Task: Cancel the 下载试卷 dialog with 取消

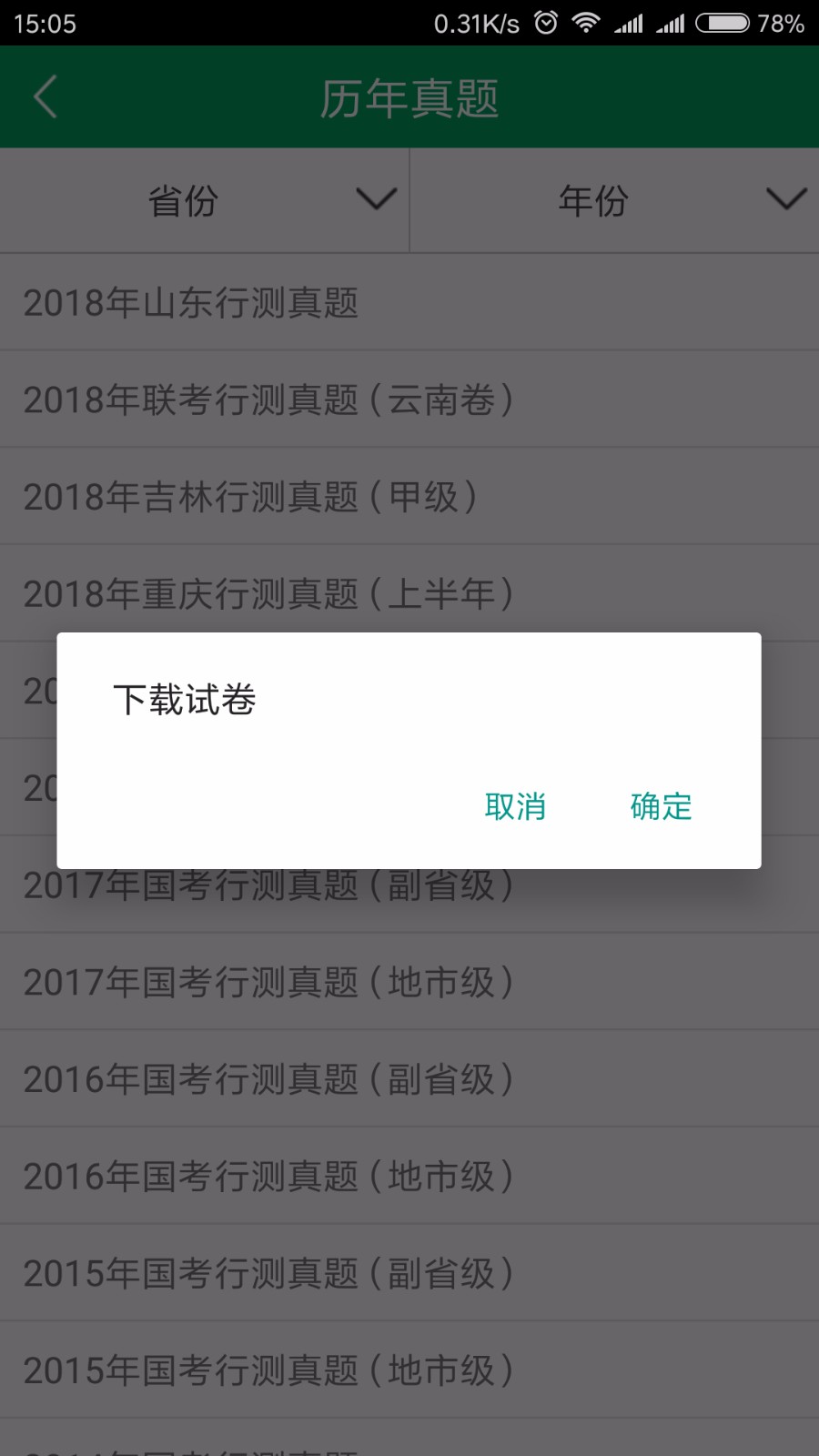Action: [515, 806]
